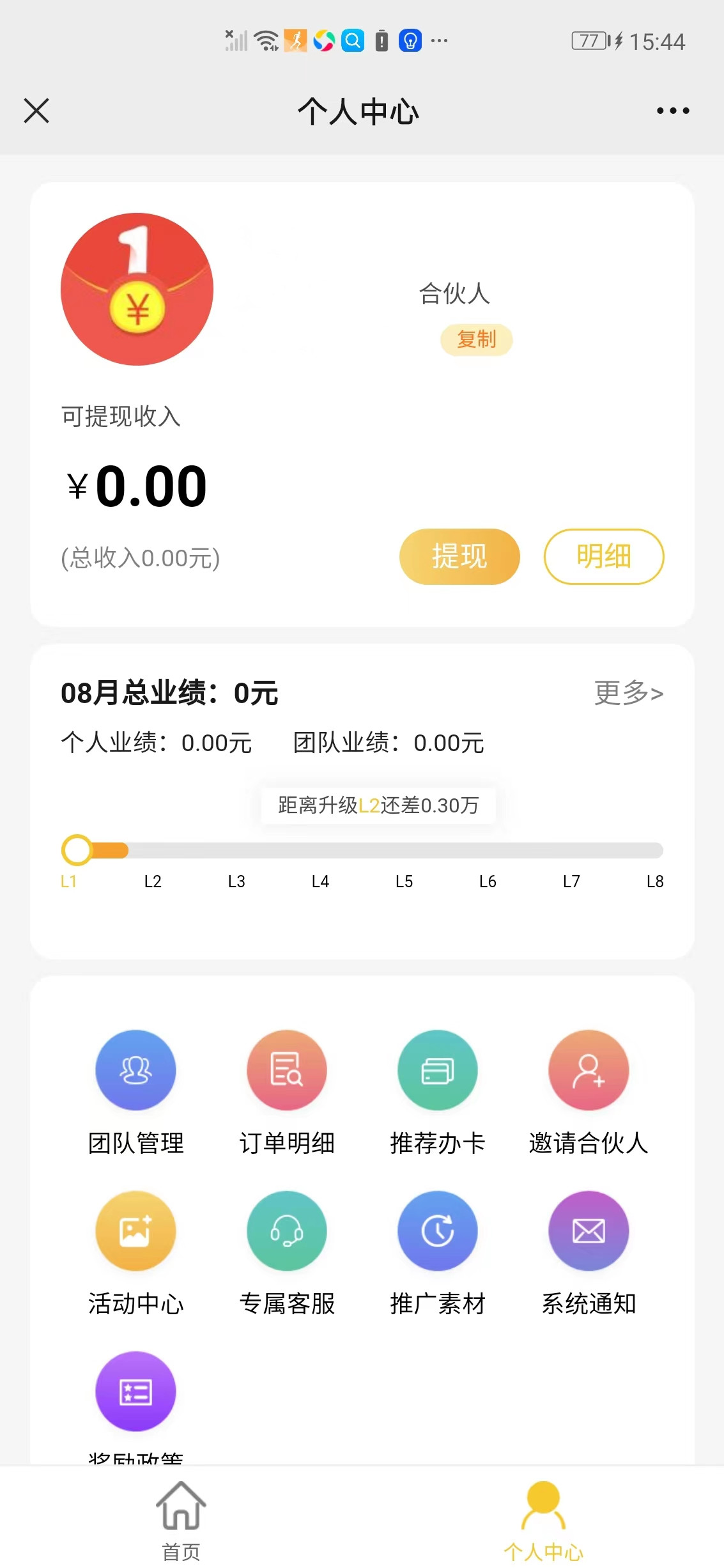Tap the 距离升级L2还差0.30万 tooltip bubble

coord(377,806)
